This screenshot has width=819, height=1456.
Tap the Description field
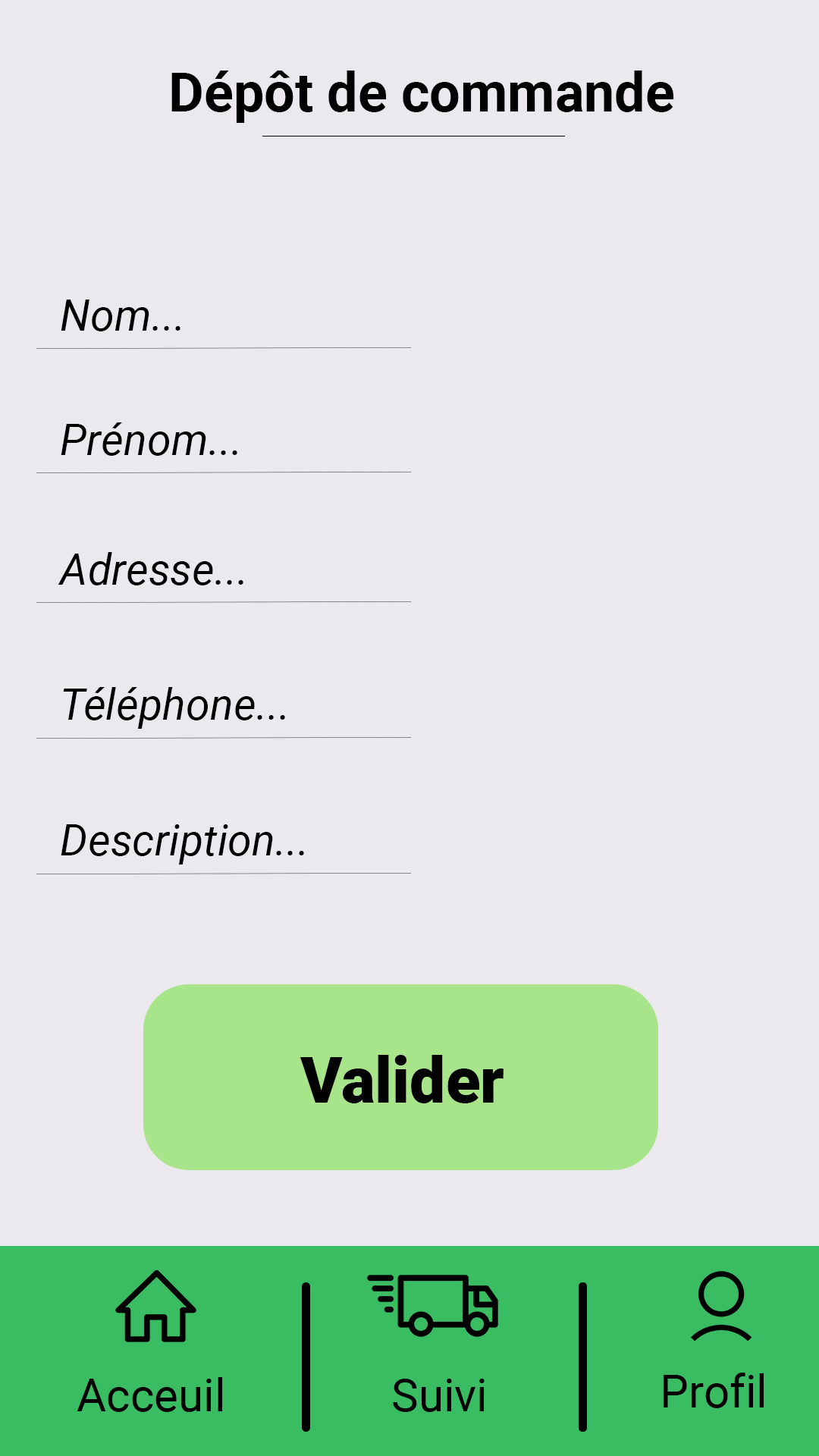coord(224,842)
